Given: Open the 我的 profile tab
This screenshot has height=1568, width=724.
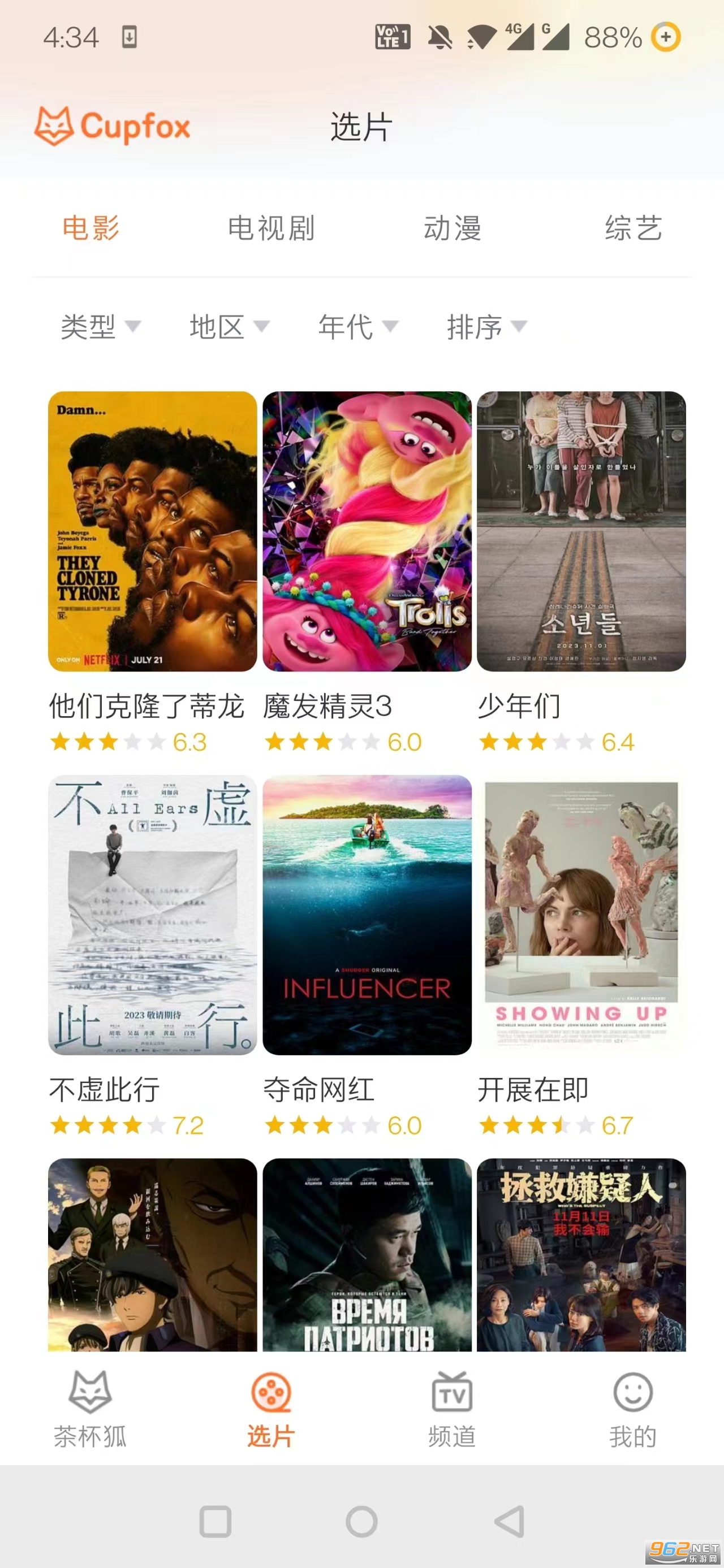Looking at the screenshot, I should tap(633, 1409).
